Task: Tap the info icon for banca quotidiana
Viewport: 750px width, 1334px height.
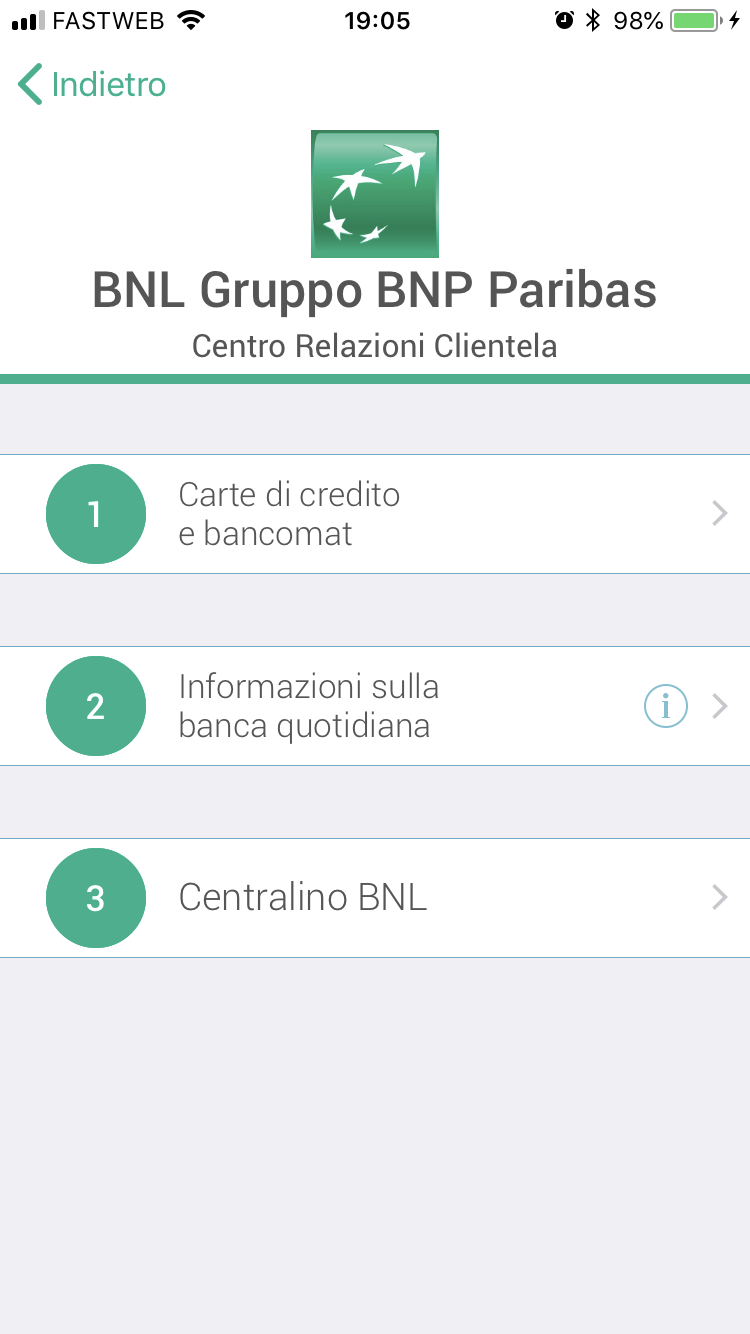Action: pyautogui.click(x=665, y=707)
